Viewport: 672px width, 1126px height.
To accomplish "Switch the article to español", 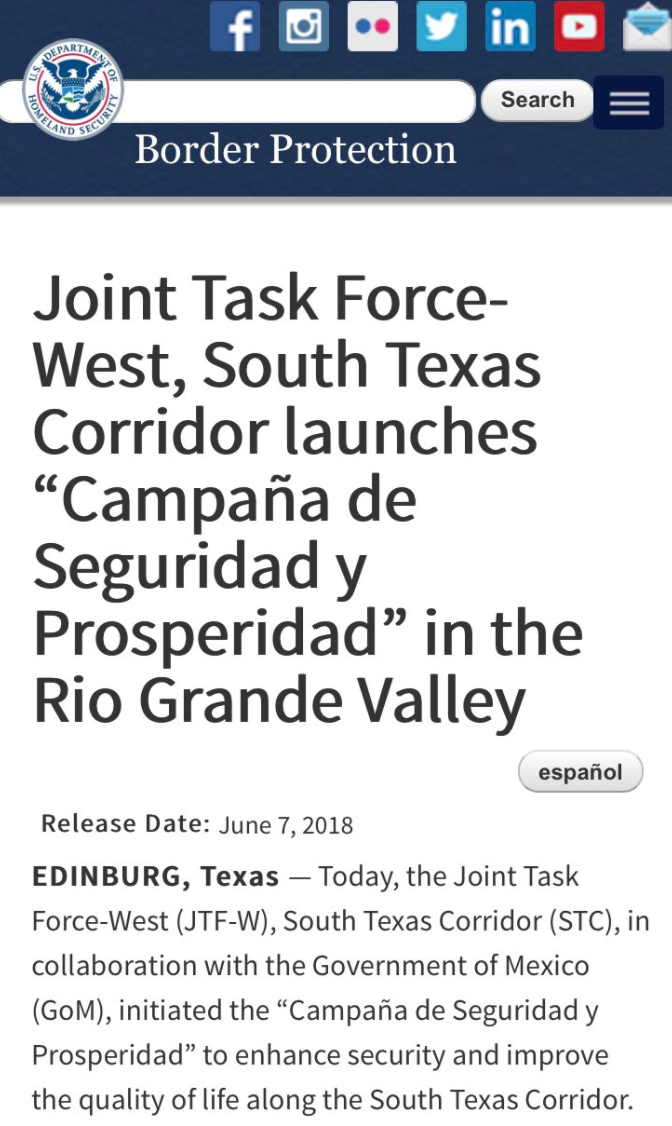I will tap(580, 772).
